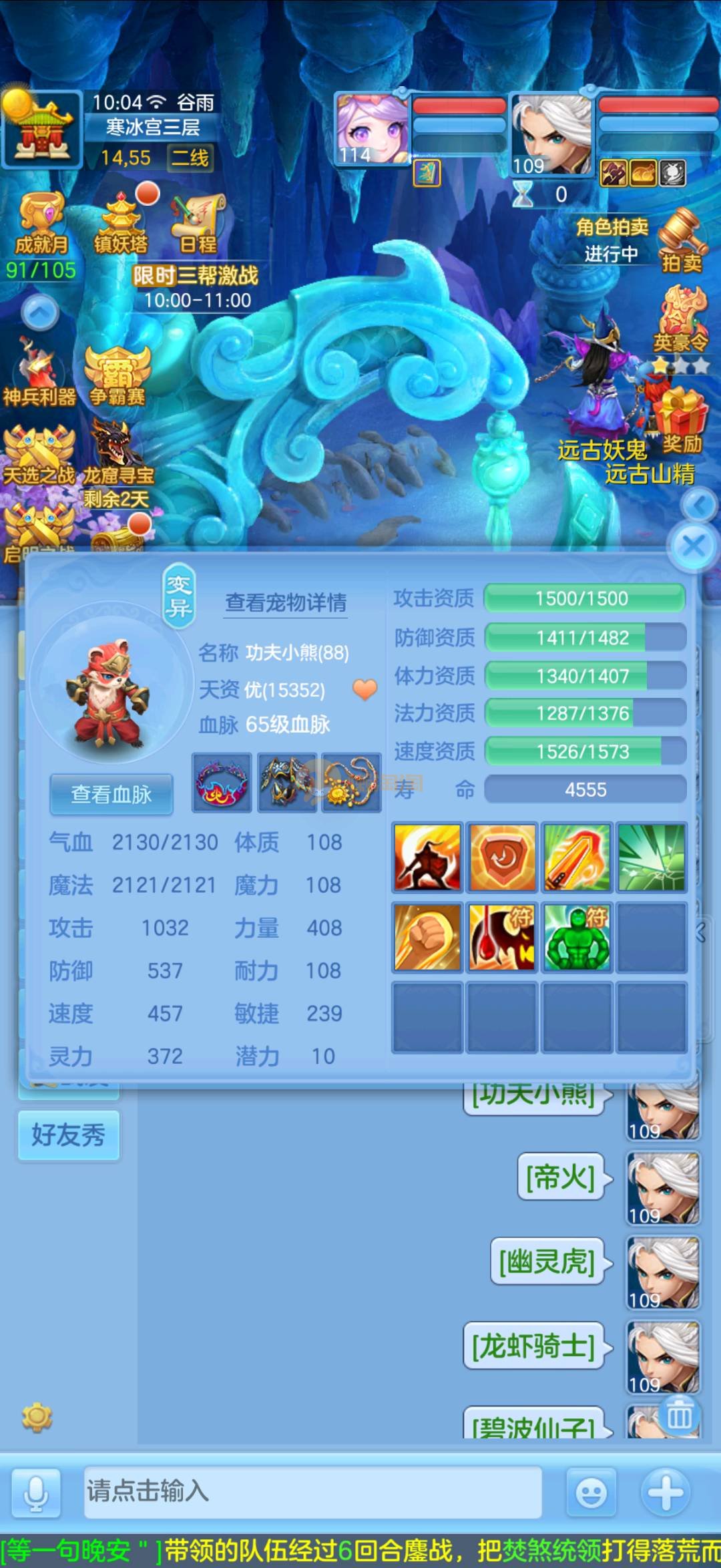Tap the voice input microphone
721x1568 pixels.
coord(36,1493)
